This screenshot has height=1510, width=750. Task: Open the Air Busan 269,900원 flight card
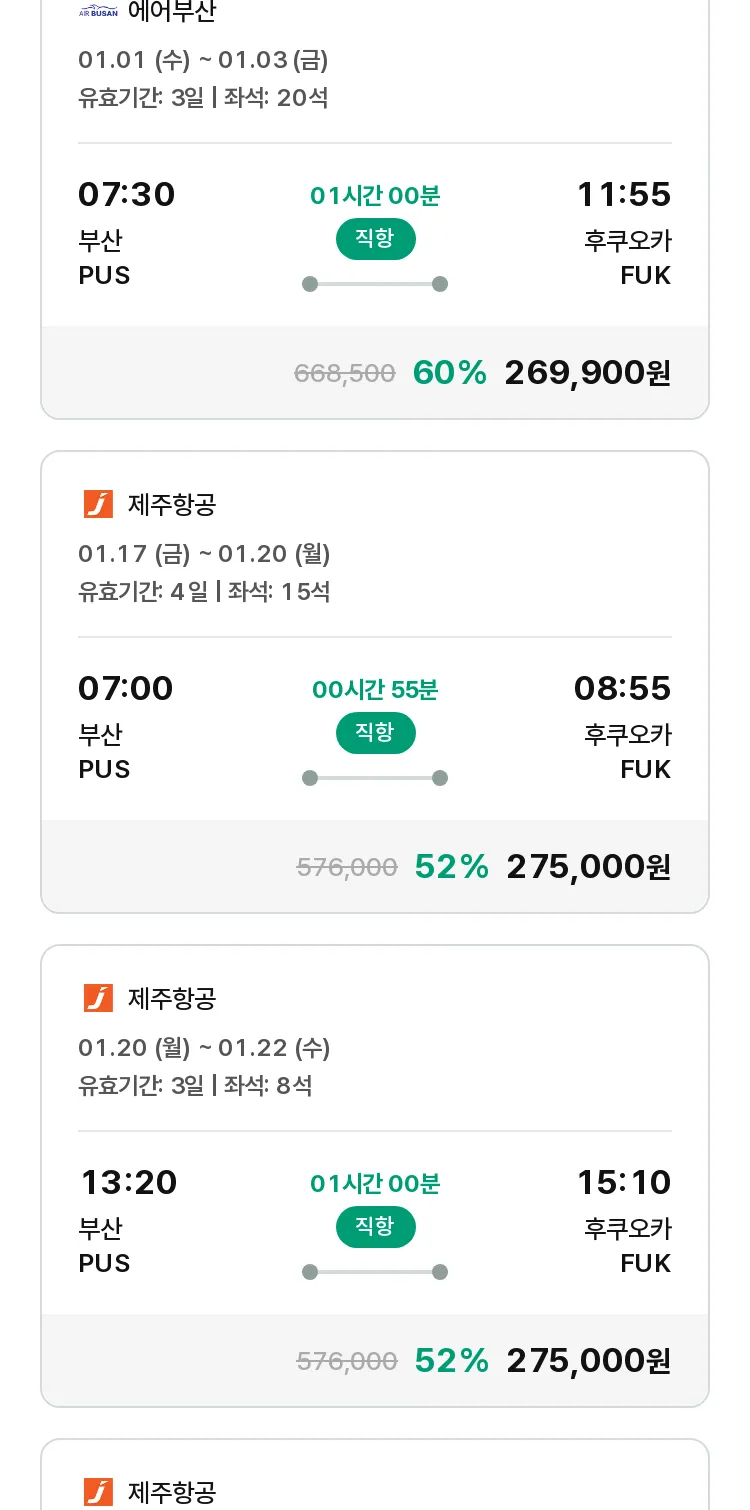[x=375, y=205]
